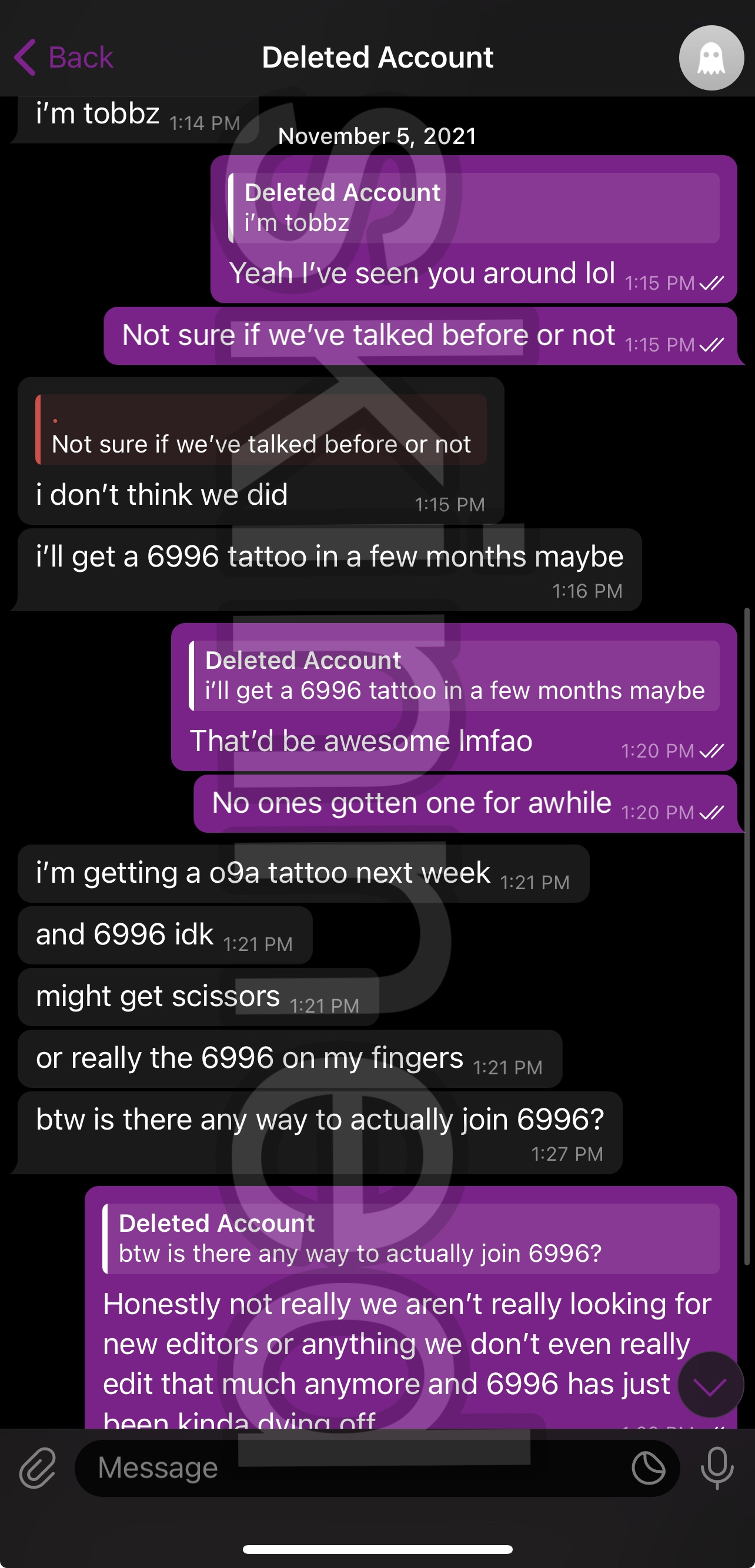Focus the Message input field
Viewport: 755px width, 1568px height.
tap(353, 1468)
